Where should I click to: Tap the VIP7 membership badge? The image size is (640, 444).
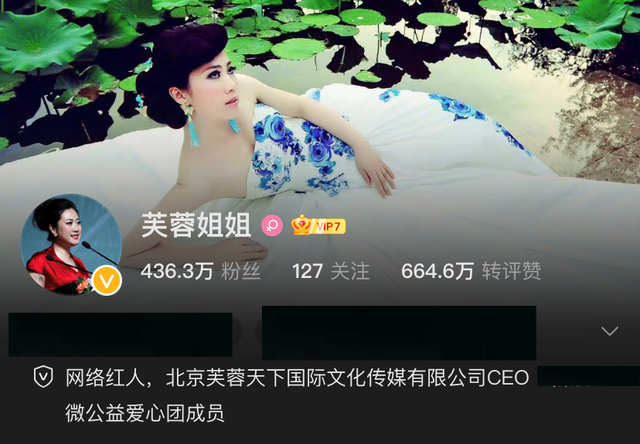(318, 226)
